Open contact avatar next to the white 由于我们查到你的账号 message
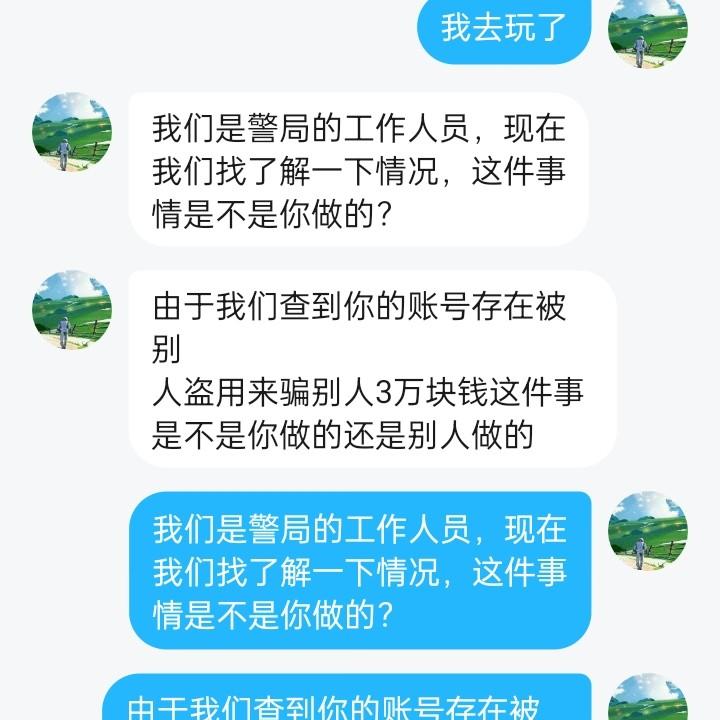This screenshot has width=720, height=720. click(x=72, y=310)
